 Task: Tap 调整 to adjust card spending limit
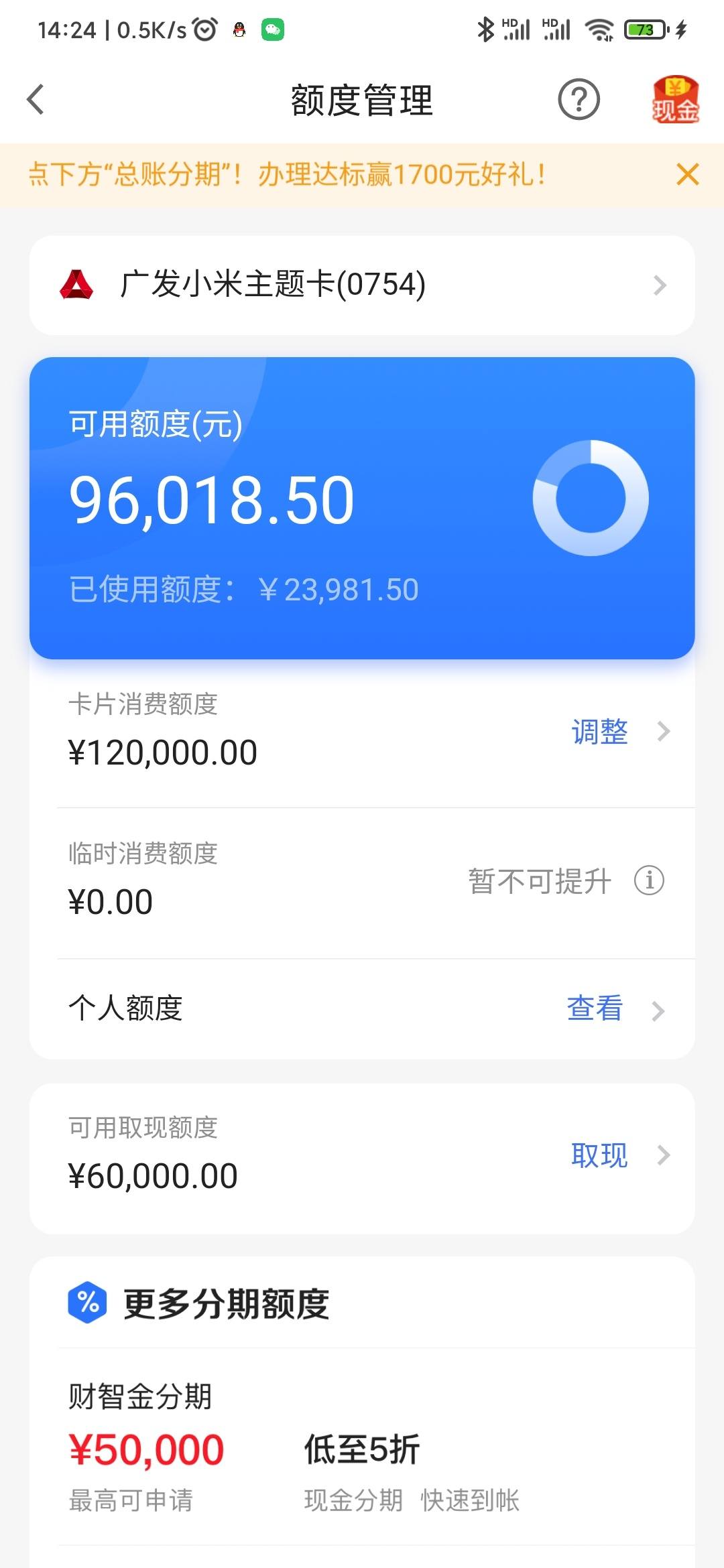coord(620,731)
